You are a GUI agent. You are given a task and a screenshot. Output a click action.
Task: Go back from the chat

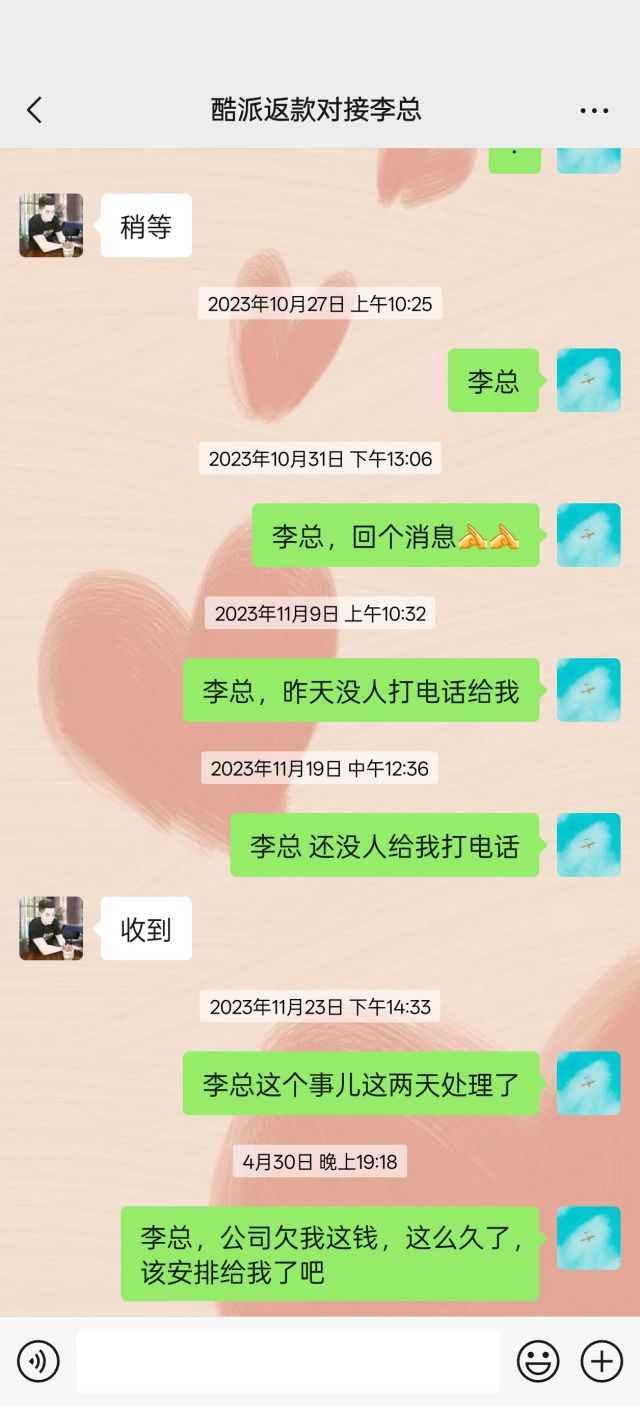tap(34, 110)
